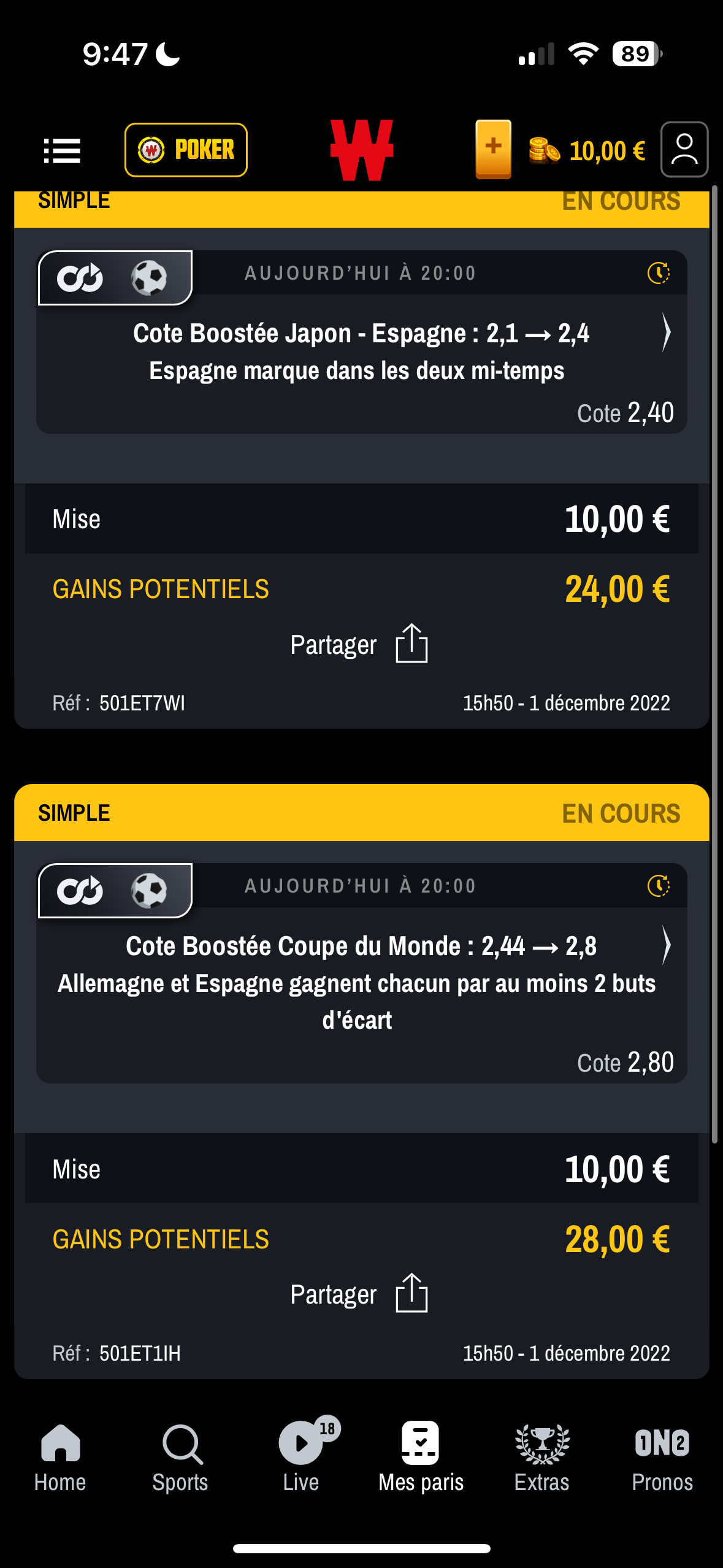This screenshot has height=1568, width=723.
Task: Tap the Winamax W logo
Action: (x=362, y=150)
